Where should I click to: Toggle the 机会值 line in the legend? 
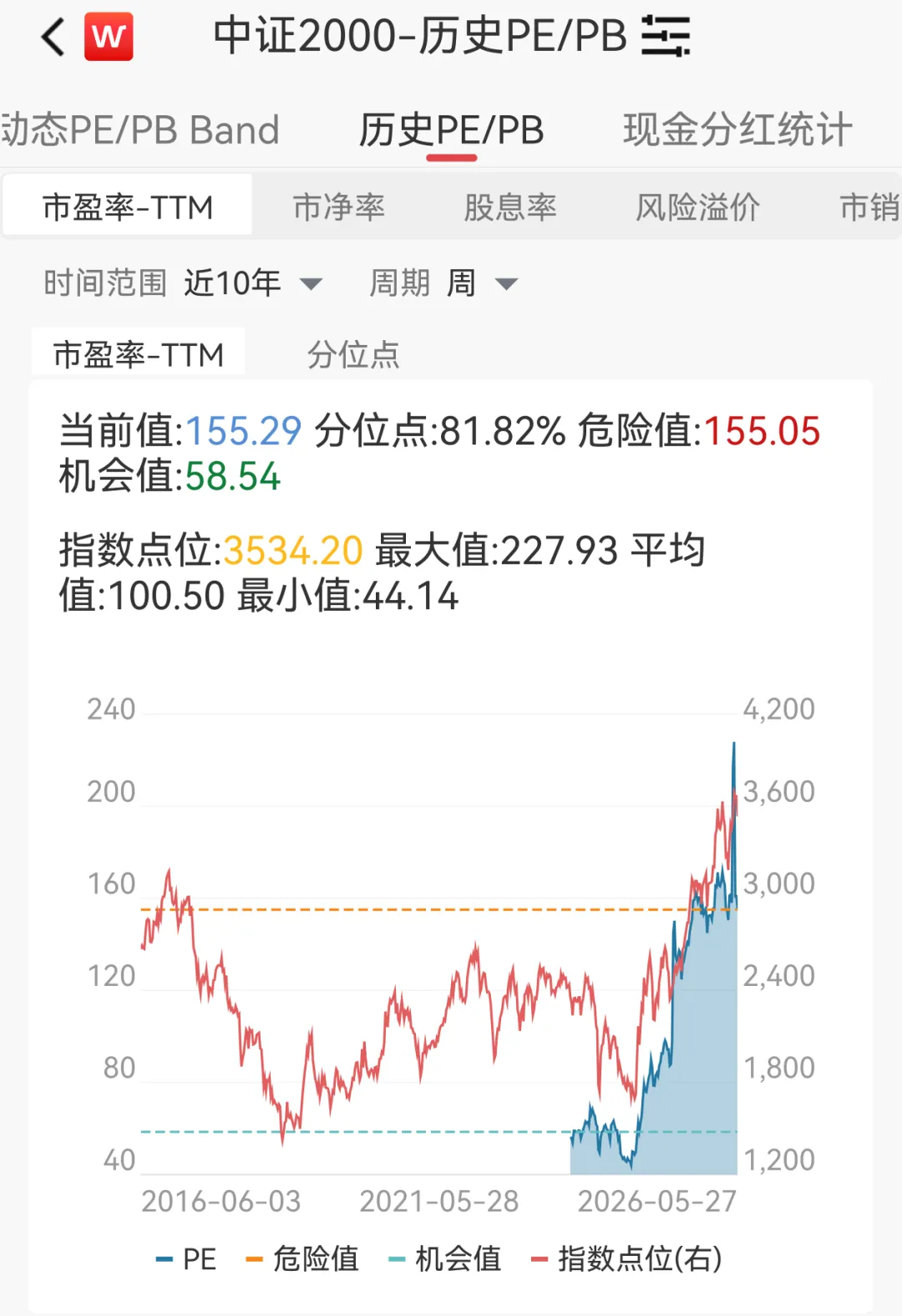445,1258
